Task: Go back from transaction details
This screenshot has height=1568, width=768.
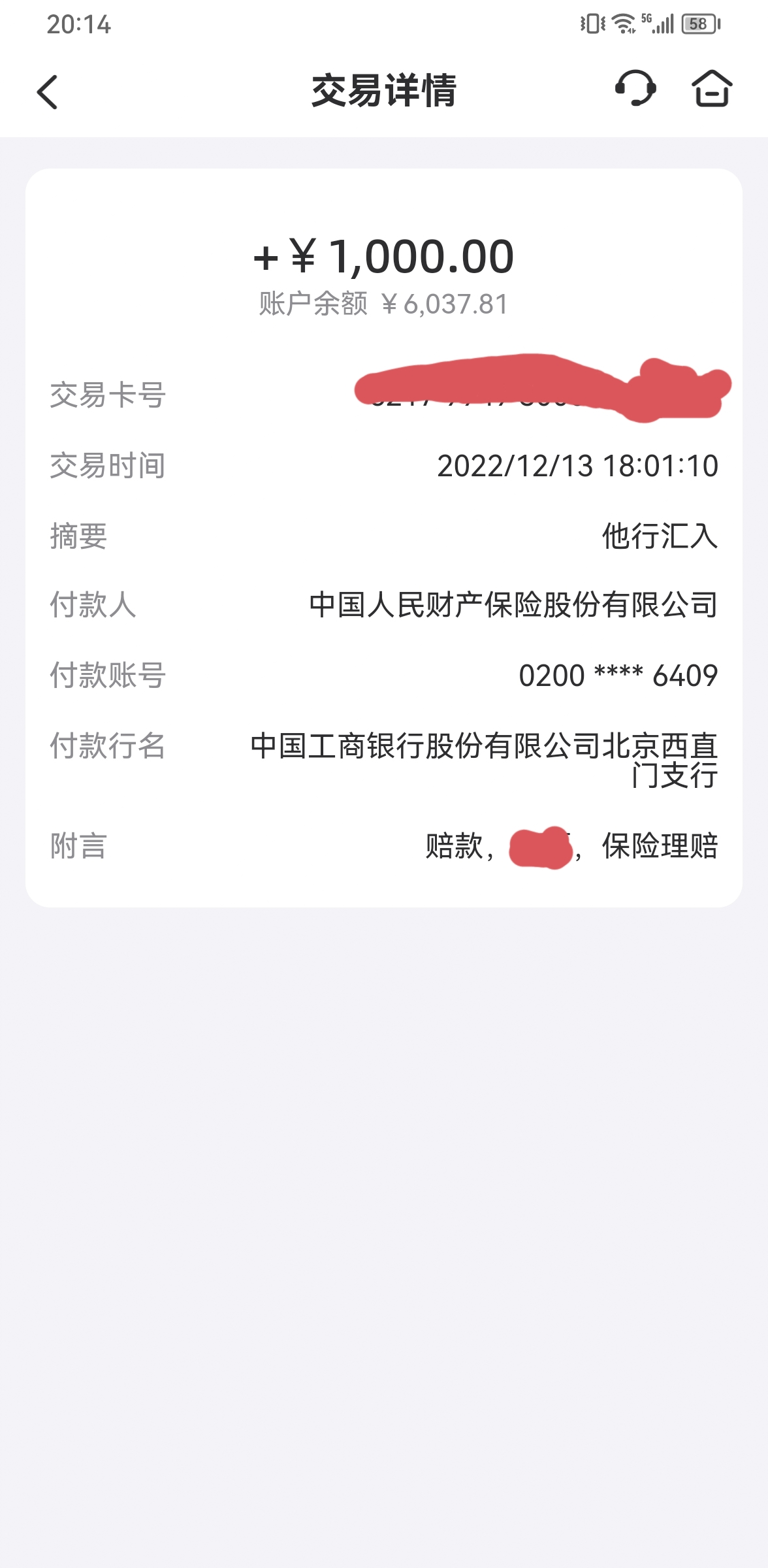Action: [x=48, y=91]
